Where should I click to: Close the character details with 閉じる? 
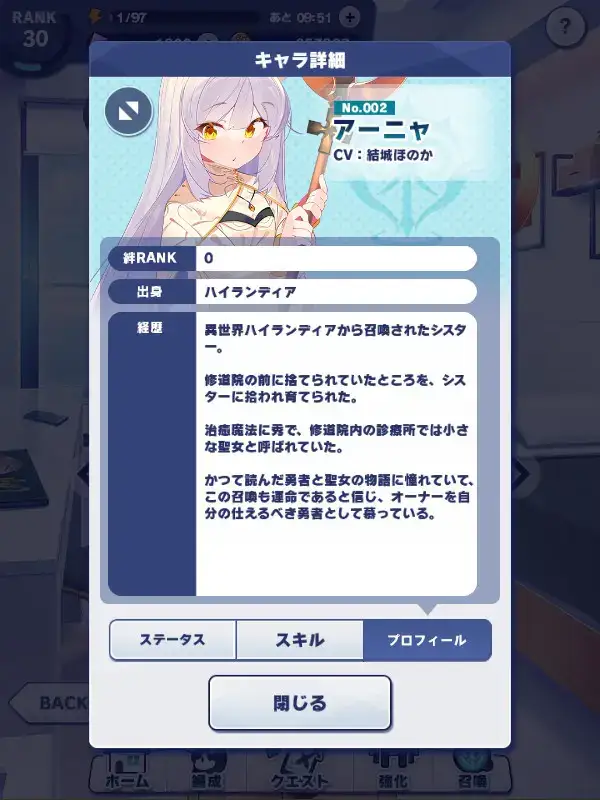tap(299, 703)
